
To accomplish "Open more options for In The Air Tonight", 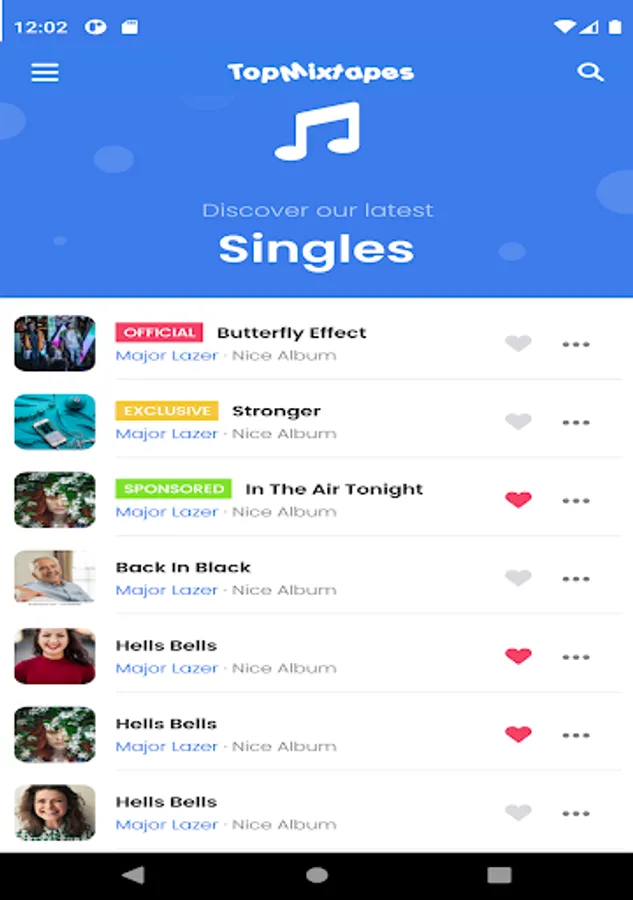I will coord(576,500).
